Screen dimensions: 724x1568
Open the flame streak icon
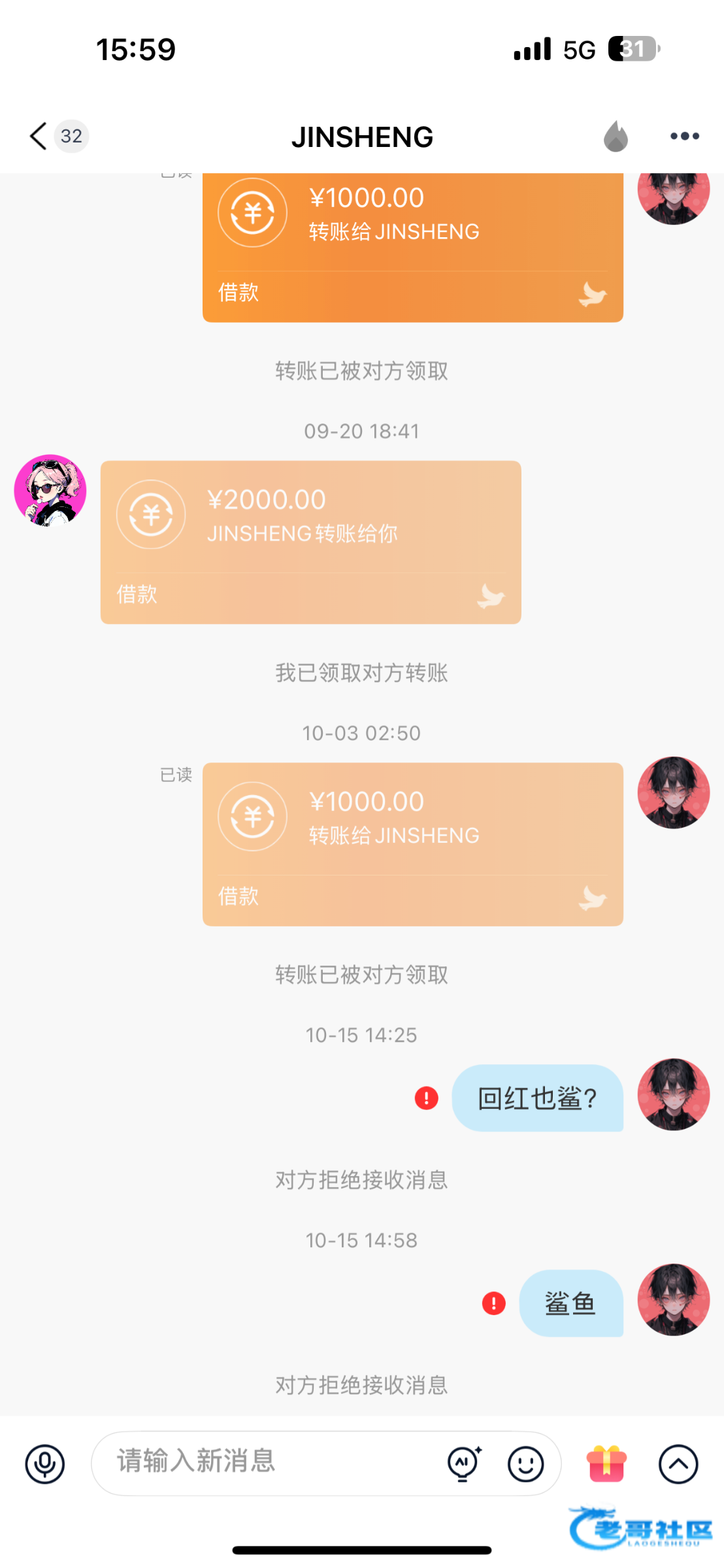(x=615, y=136)
